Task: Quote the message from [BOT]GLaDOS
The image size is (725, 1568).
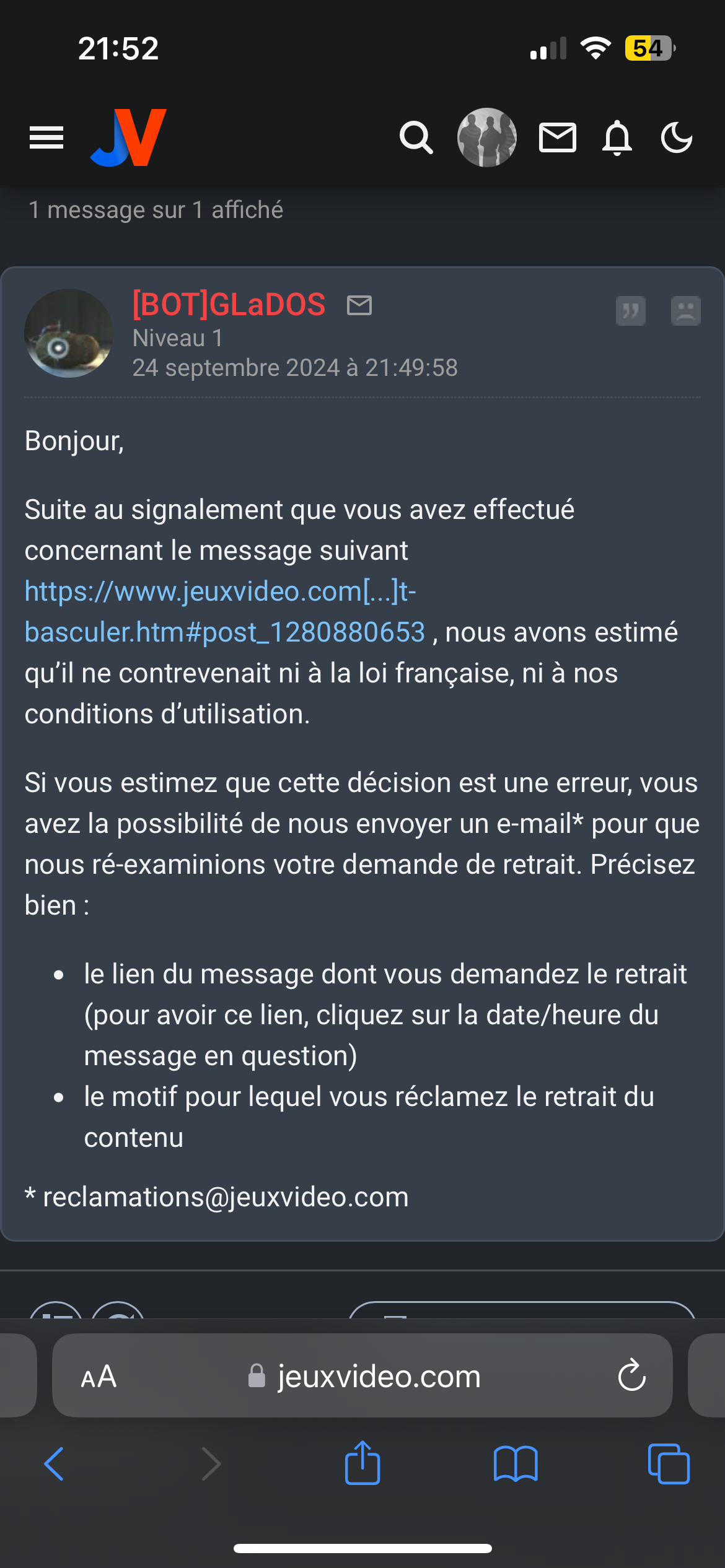Action: (x=631, y=311)
